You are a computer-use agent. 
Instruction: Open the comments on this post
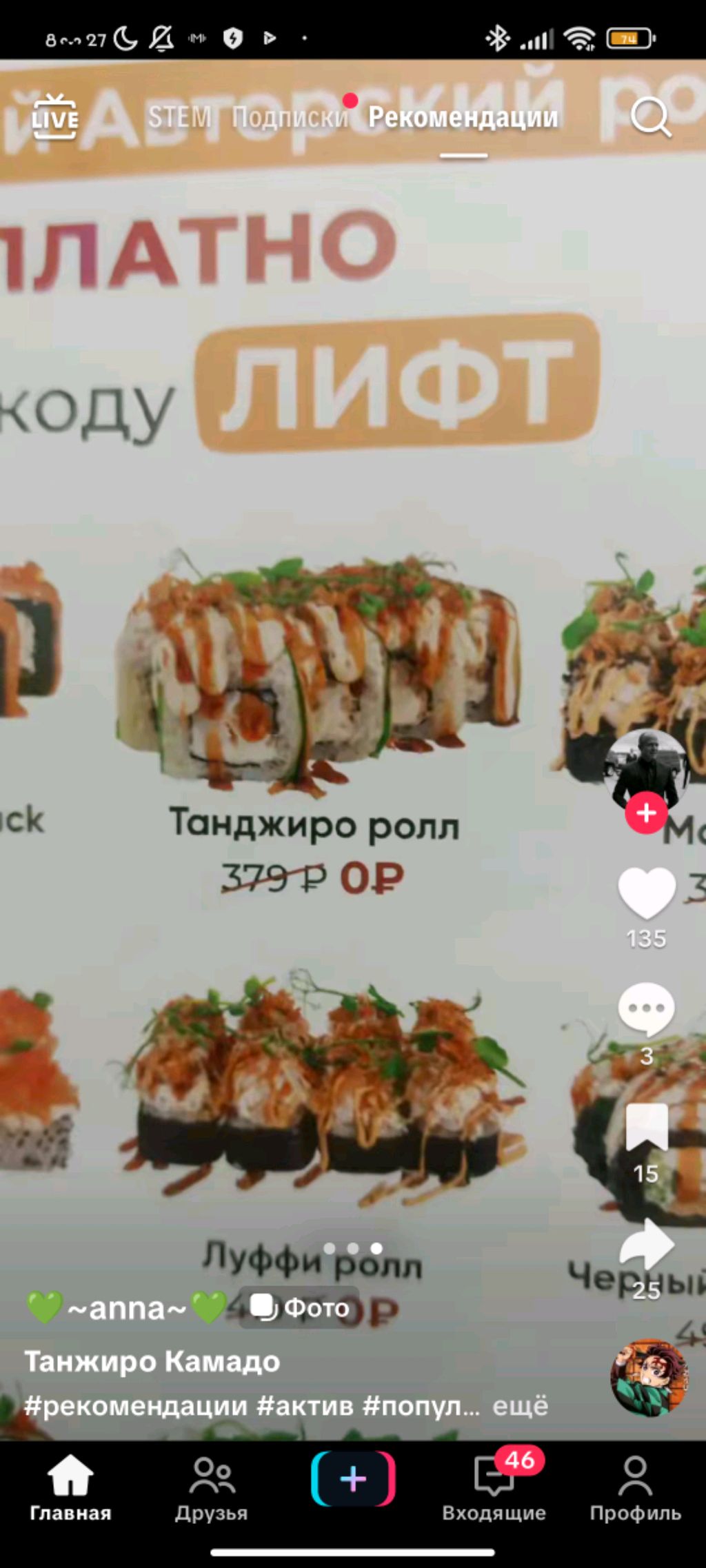tap(646, 1010)
